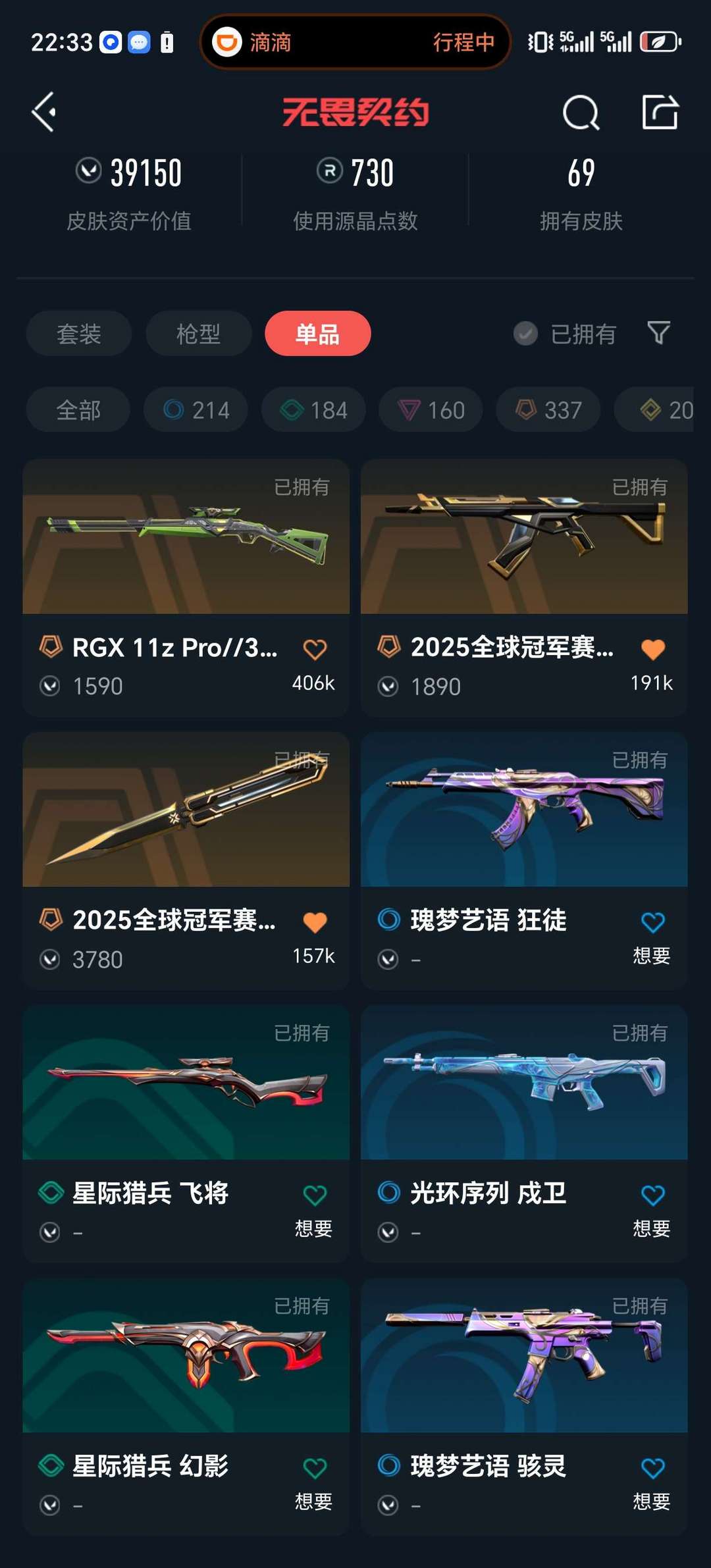Switch to the 枪型 tab
711x1568 pixels.
point(198,334)
